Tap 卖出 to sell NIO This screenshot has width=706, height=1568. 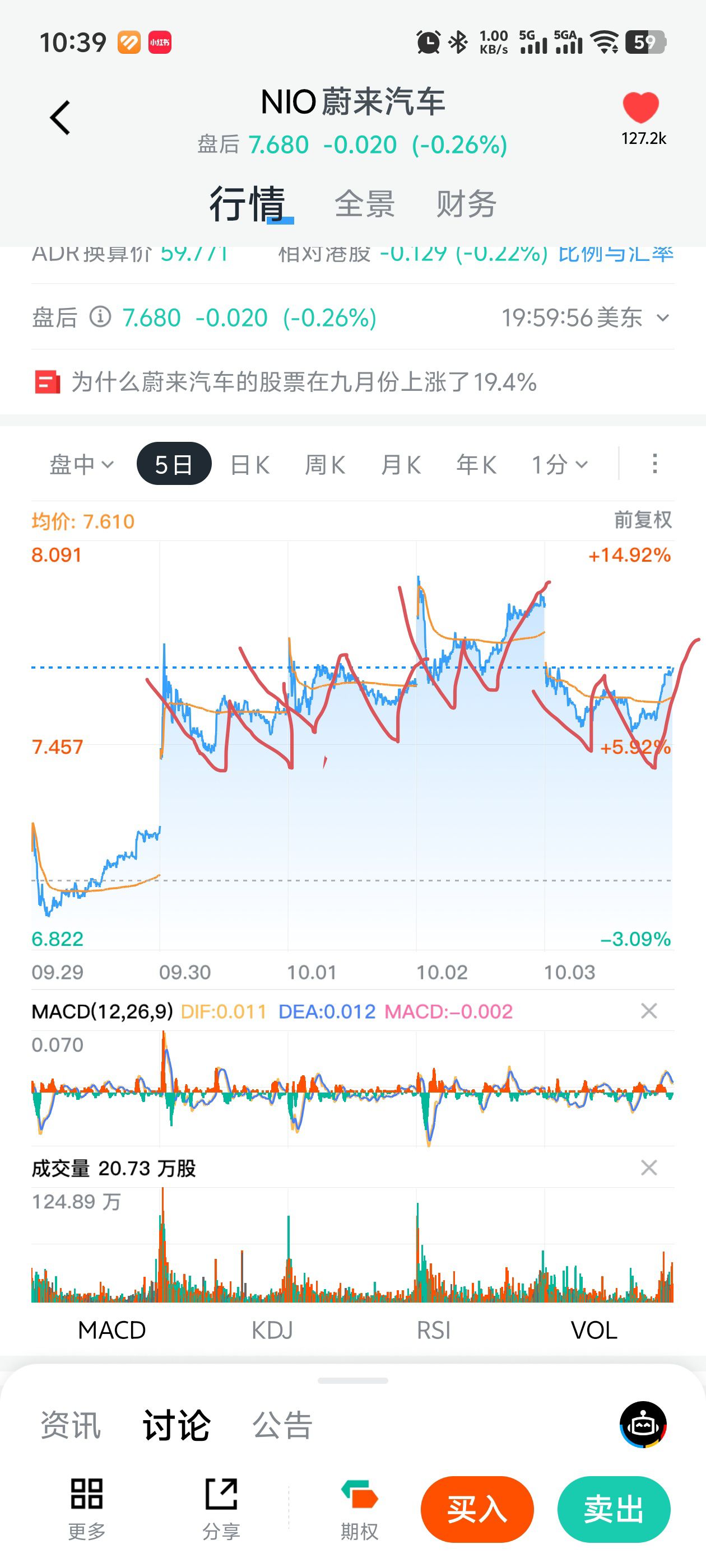614,1509
